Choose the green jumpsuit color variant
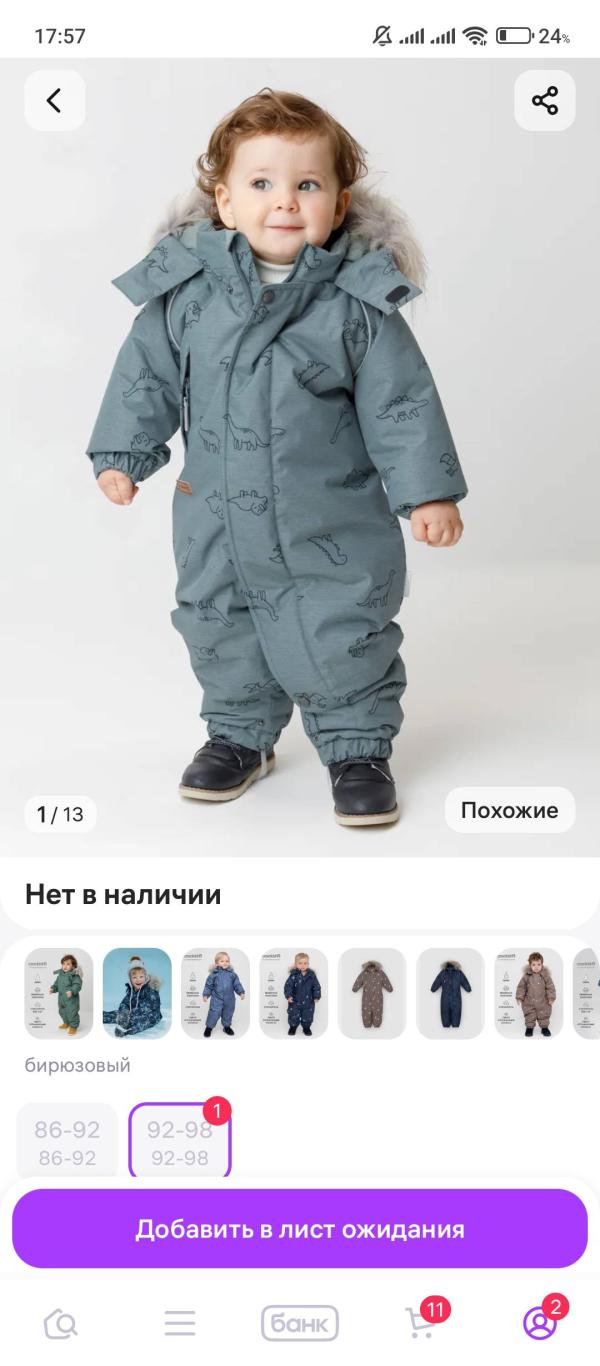 point(59,993)
